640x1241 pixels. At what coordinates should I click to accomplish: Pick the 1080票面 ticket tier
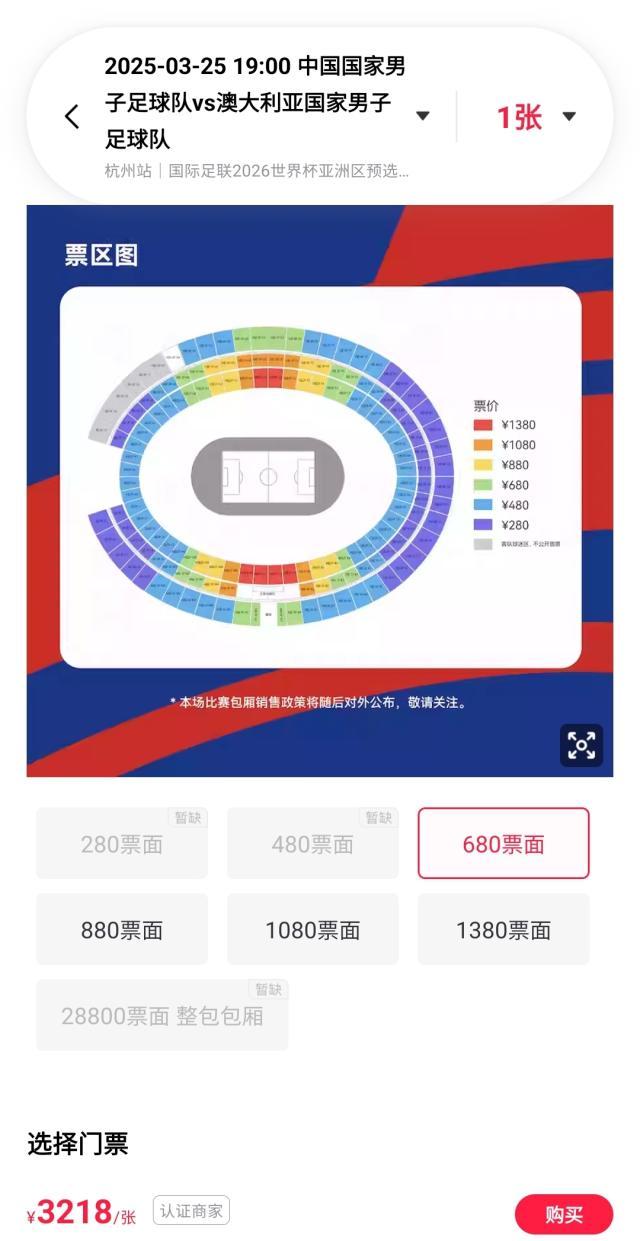pyautogui.click(x=312, y=930)
